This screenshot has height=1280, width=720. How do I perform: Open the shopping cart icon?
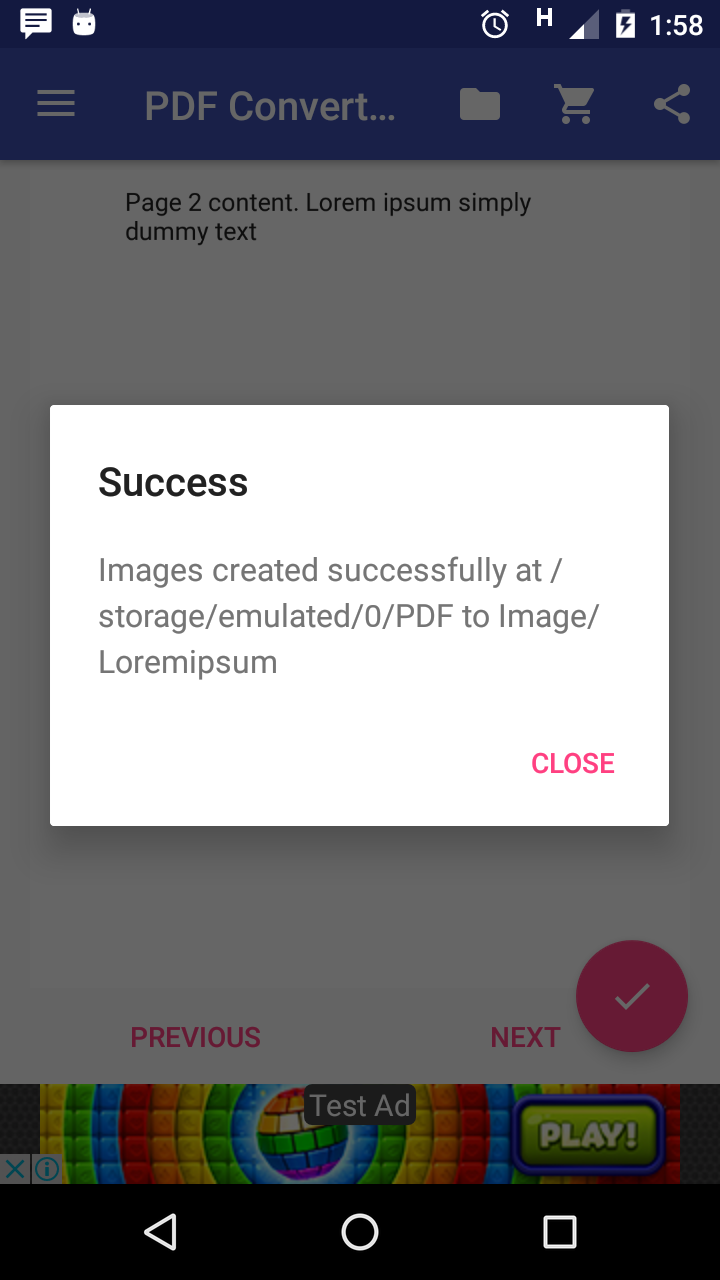(x=575, y=104)
